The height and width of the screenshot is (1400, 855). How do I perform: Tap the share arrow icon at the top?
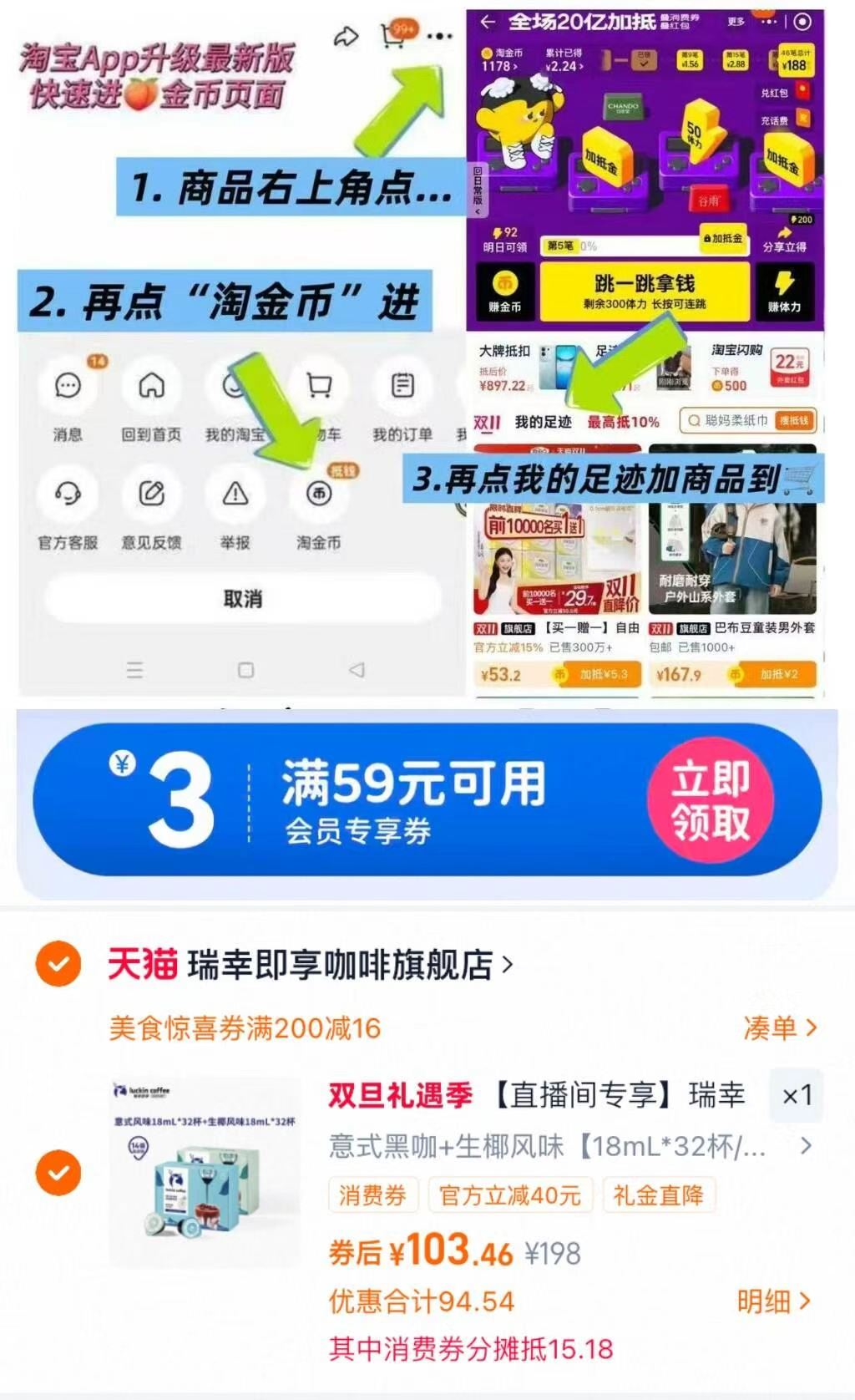tap(345, 38)
